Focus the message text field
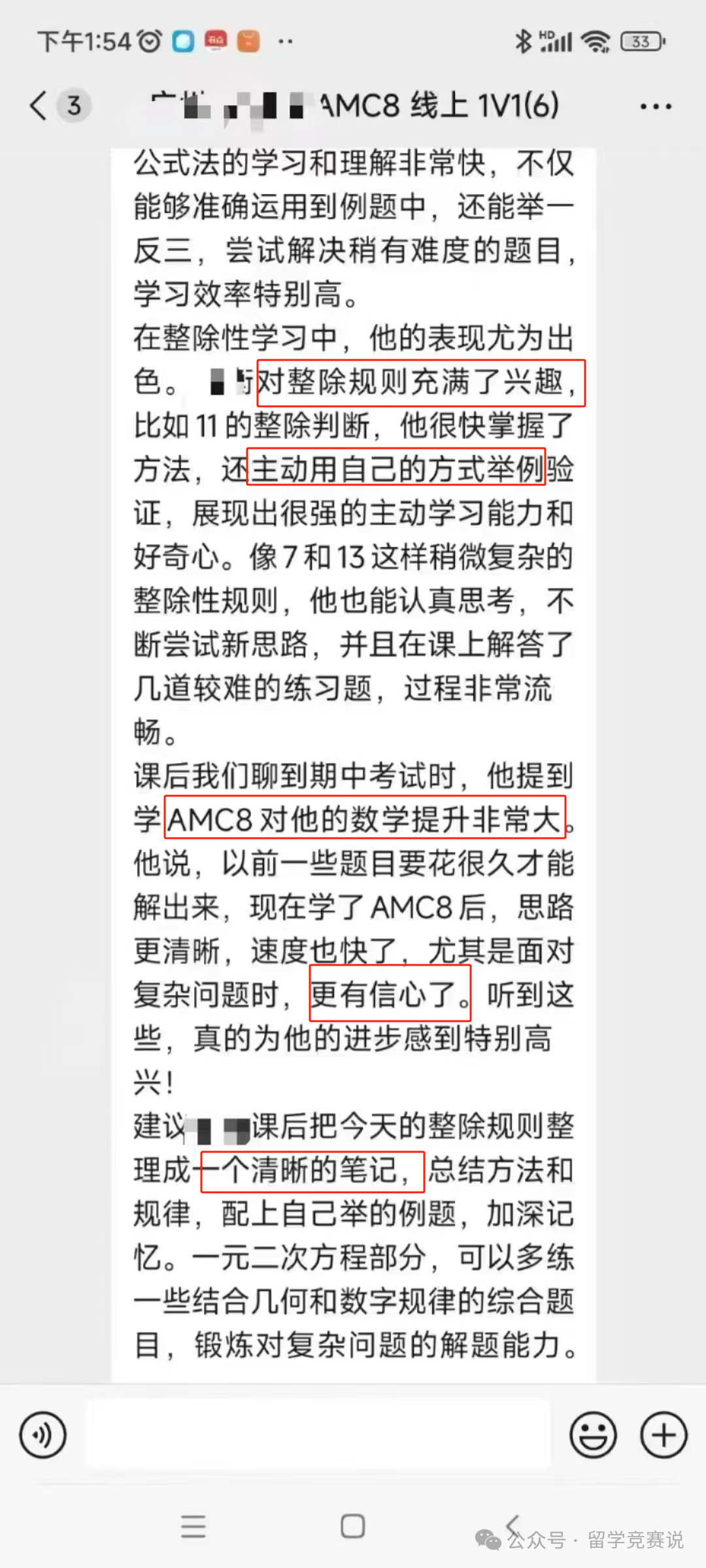The width and height of the screenshot is (706, 1568). point(318,1434)
